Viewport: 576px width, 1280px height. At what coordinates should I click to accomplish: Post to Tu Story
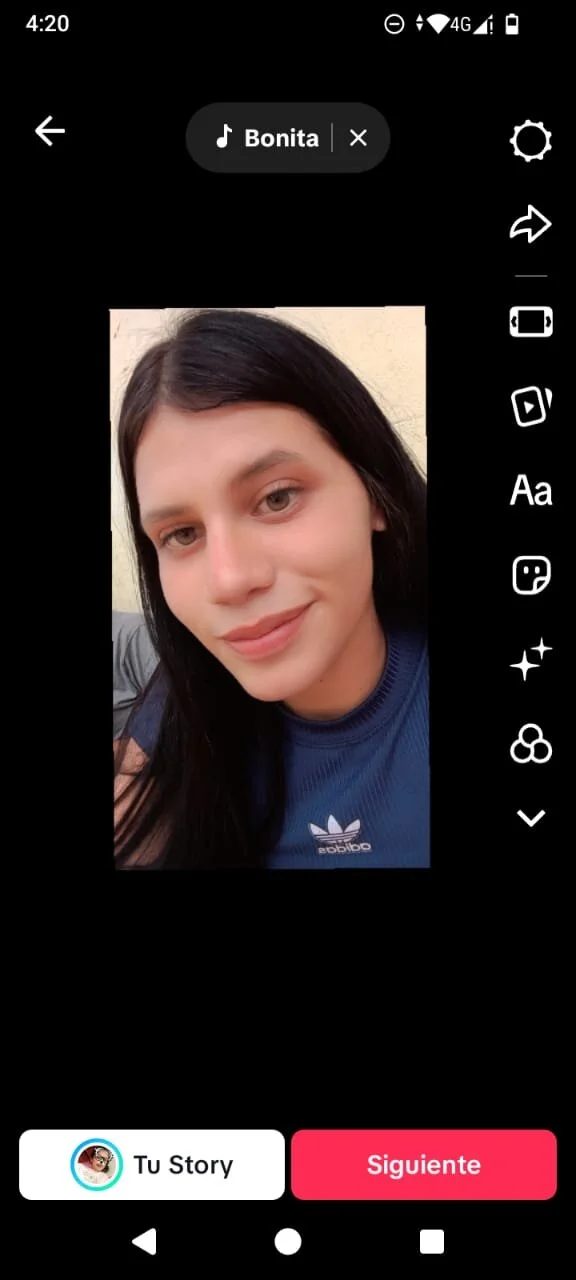tap(152, 1165)
